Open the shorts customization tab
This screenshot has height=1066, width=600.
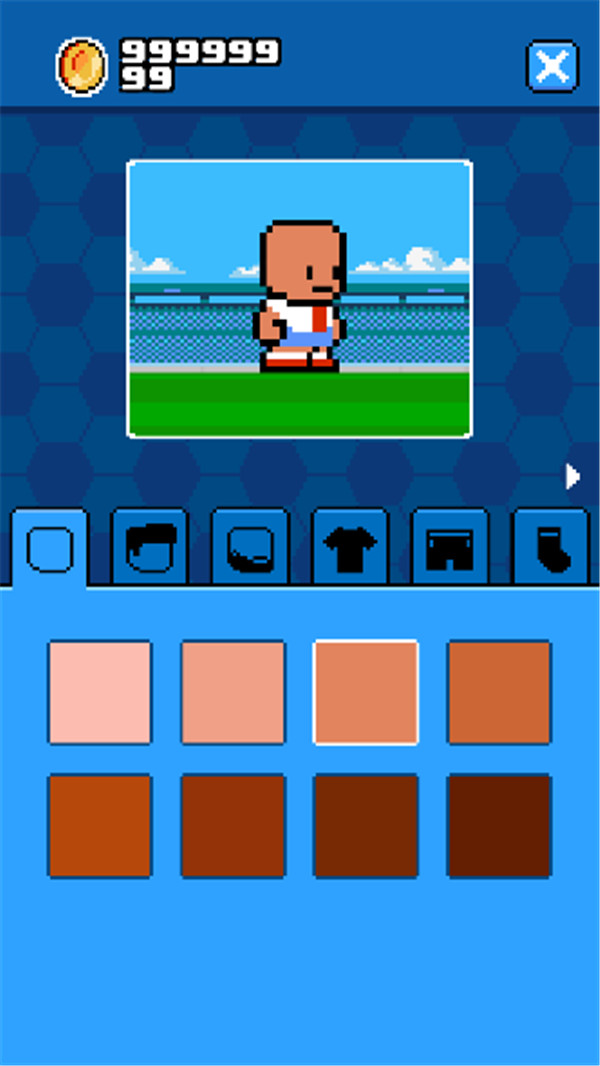click(450, 547)
